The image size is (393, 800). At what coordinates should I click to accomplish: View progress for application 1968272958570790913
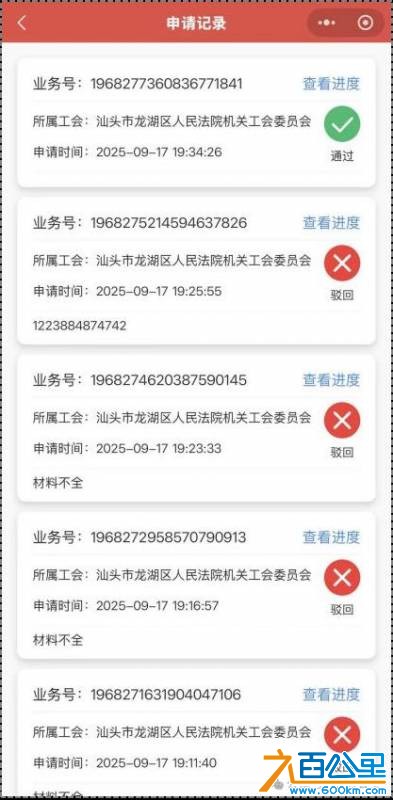[x=331, y=537]
